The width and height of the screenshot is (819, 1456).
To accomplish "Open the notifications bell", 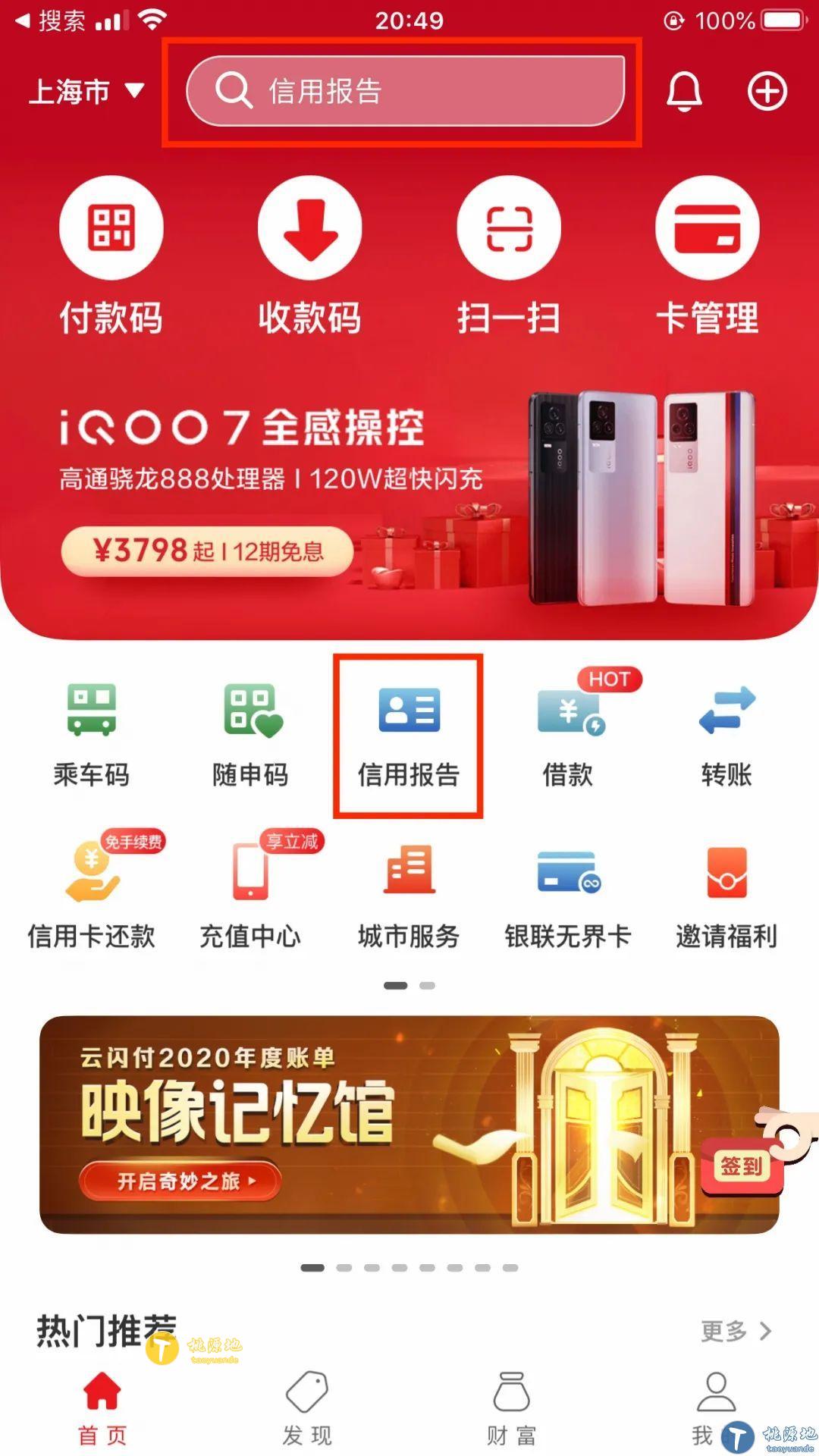I will (684, 92).
